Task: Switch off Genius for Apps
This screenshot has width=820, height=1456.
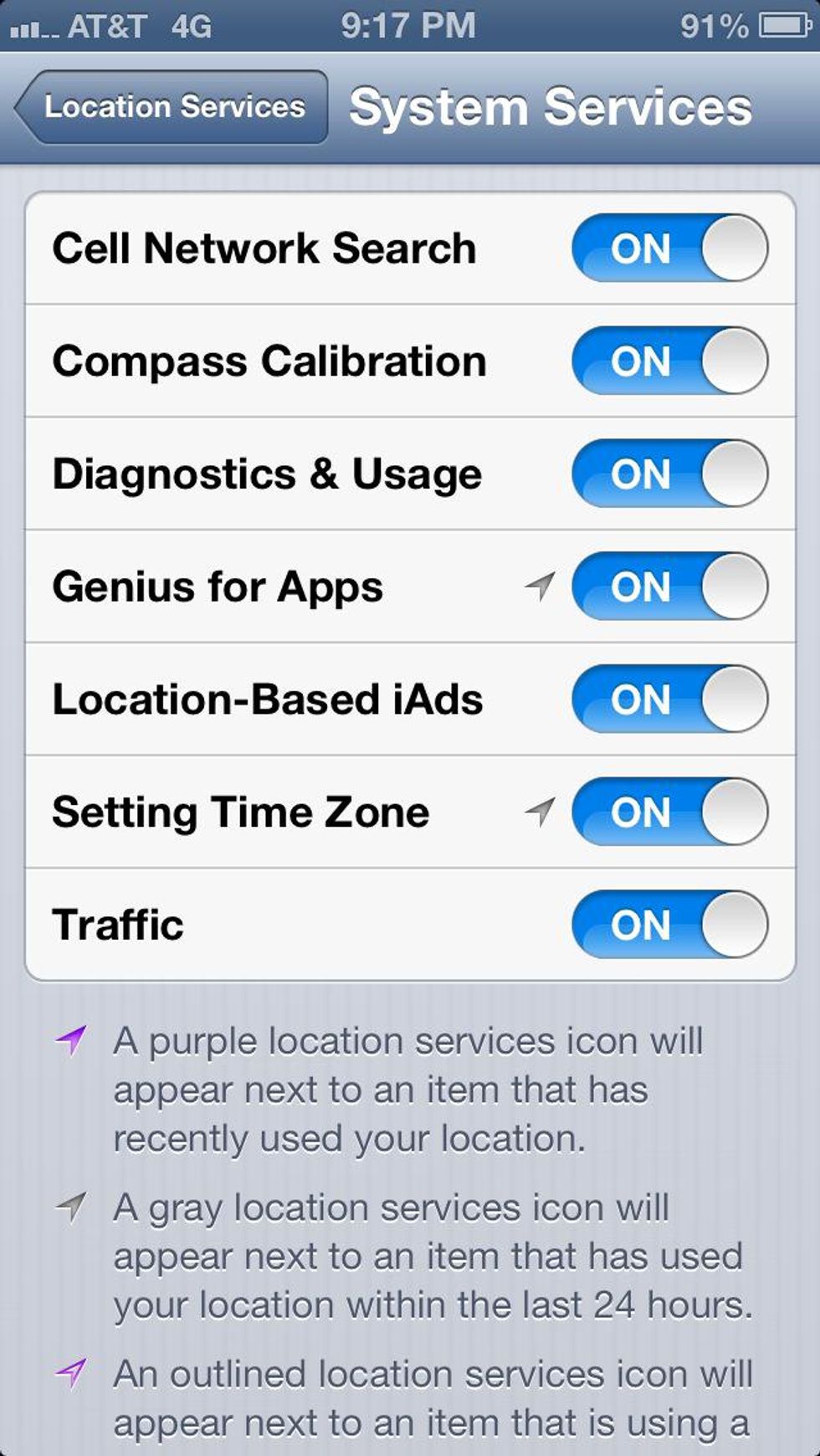Action: (669, 587)
